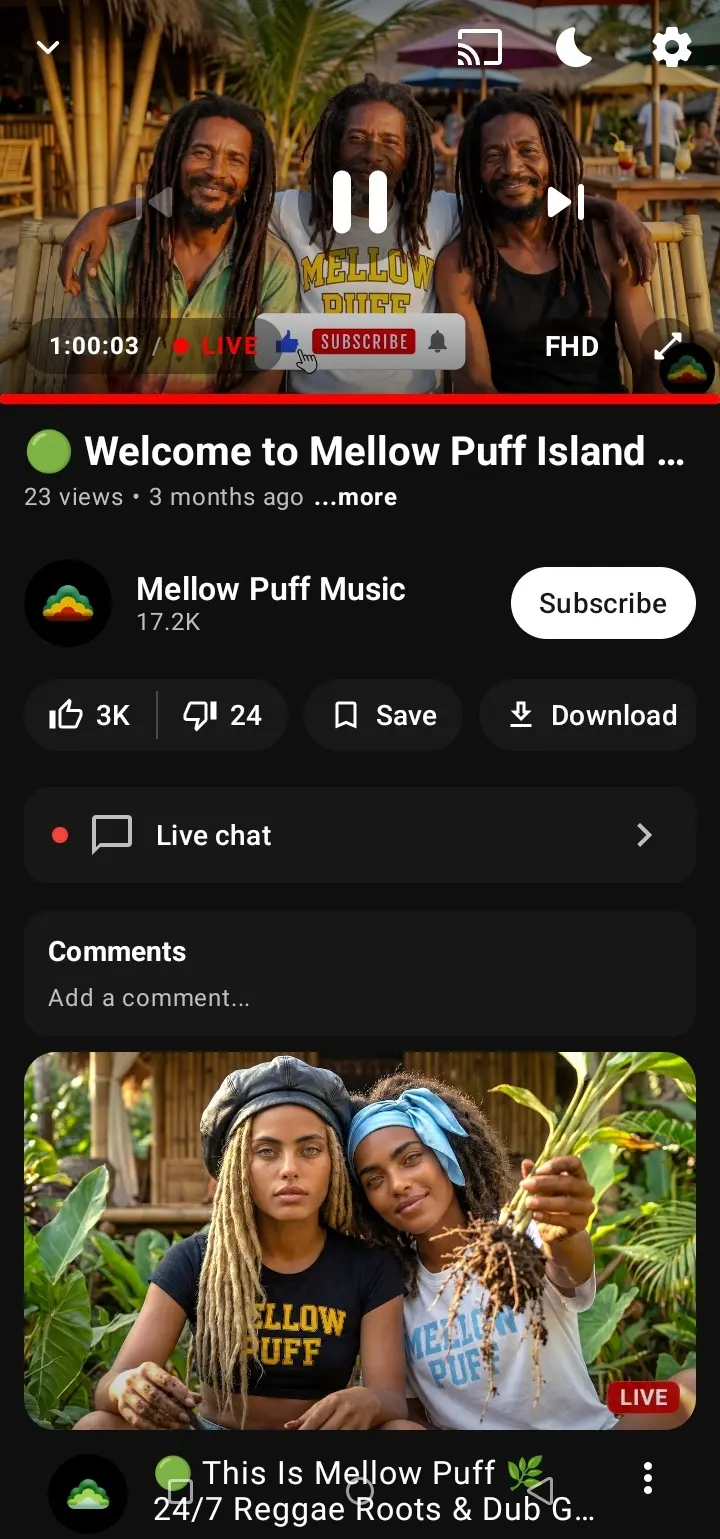Expand the description with ...more
The height and width of the screenshot is (1539, 720).
click(355, 497)
